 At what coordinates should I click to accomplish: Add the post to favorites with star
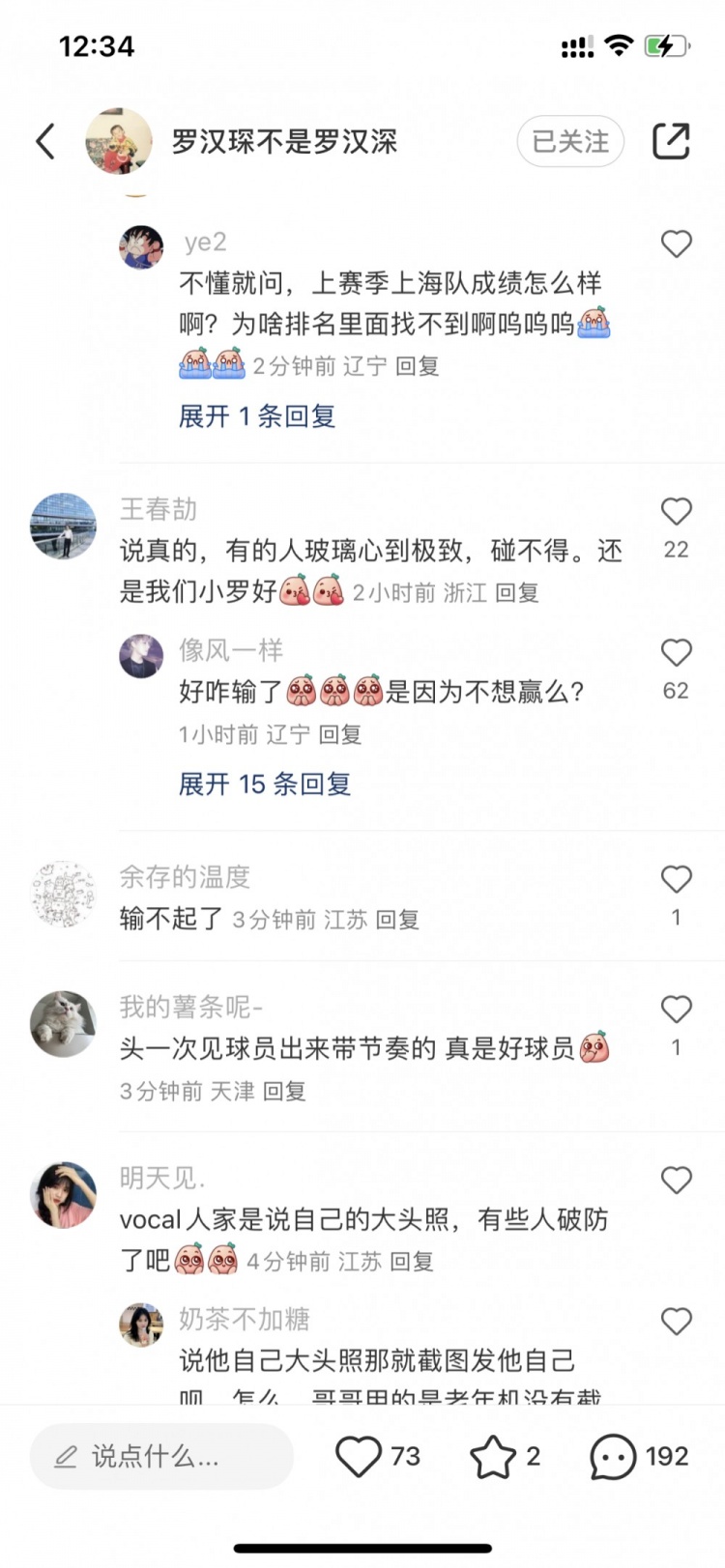tap(493, 1456)
